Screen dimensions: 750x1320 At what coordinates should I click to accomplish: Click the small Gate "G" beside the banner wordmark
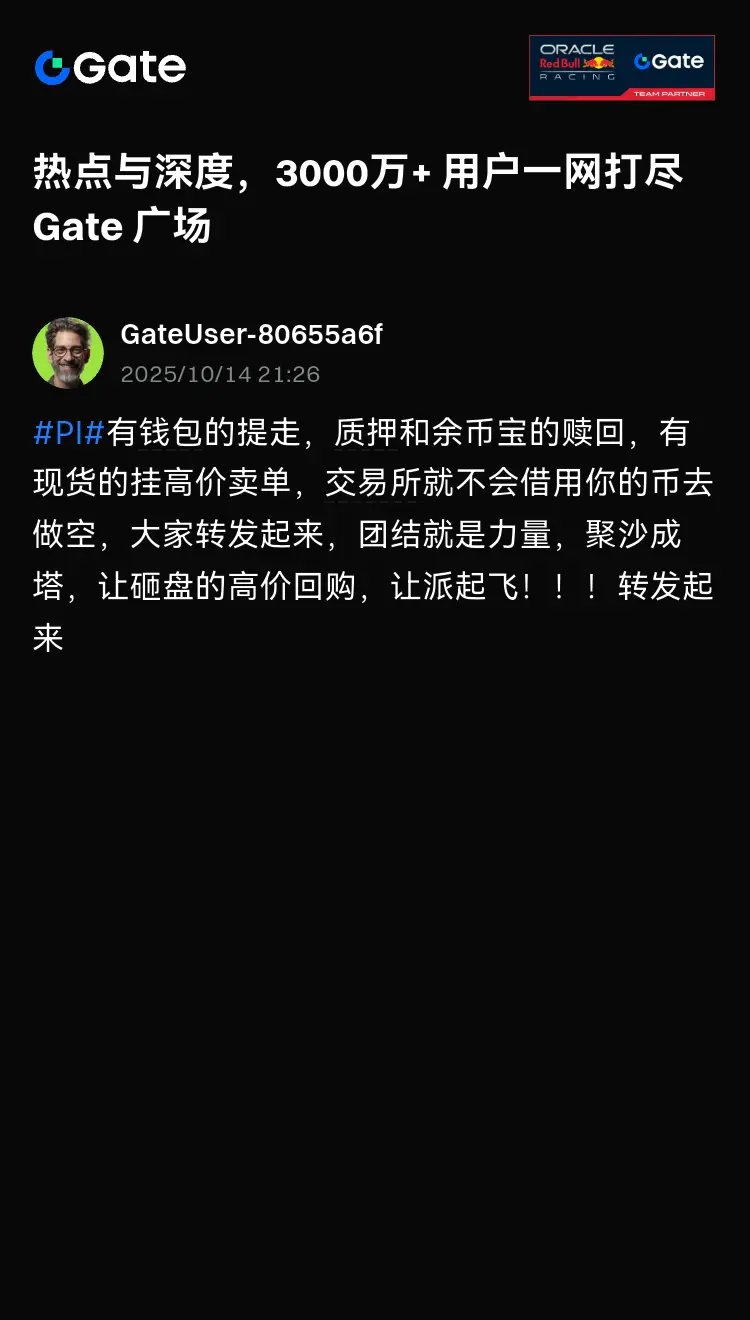point(644,61)
